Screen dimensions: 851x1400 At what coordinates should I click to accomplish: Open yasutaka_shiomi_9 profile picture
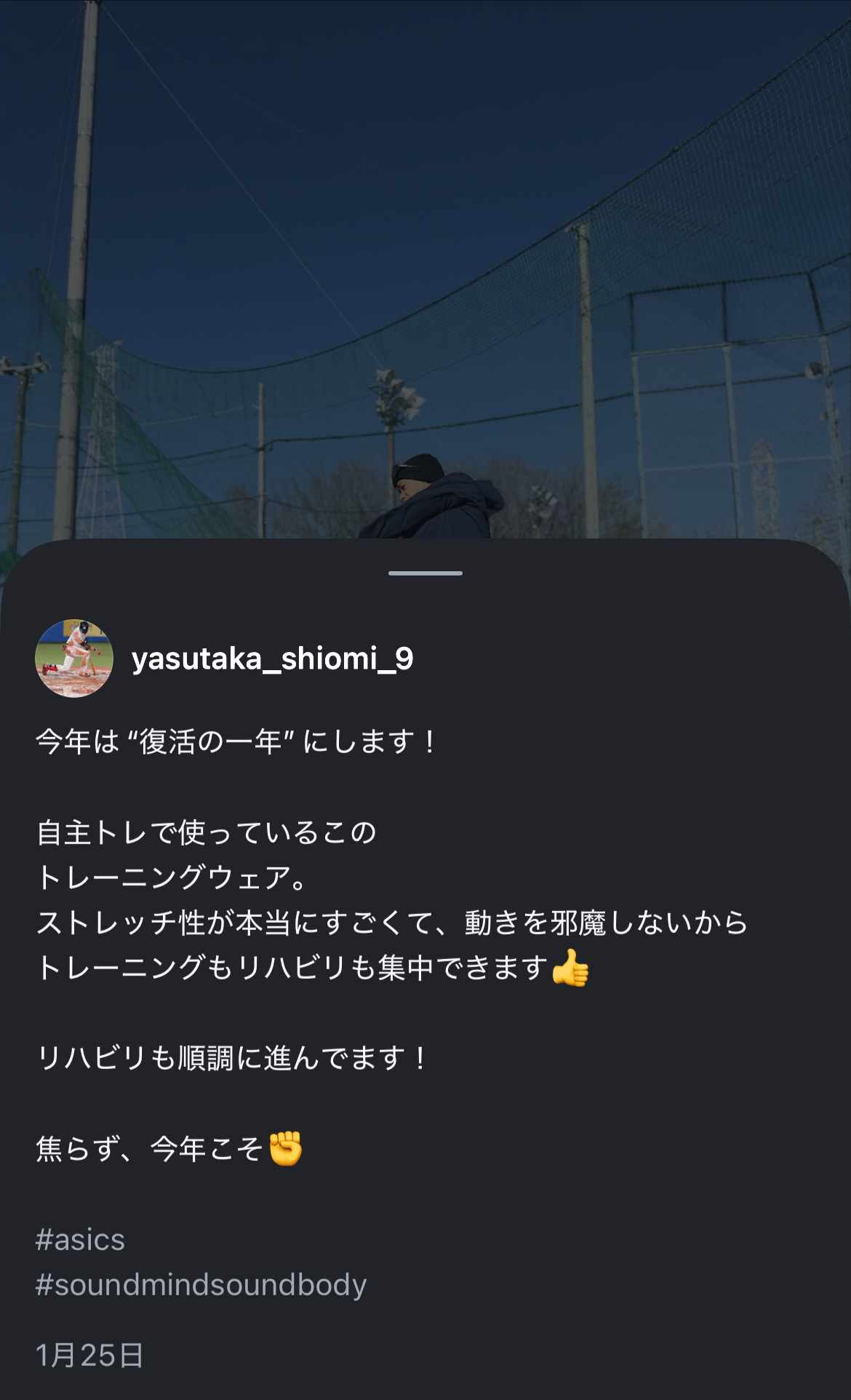[74, 659]
